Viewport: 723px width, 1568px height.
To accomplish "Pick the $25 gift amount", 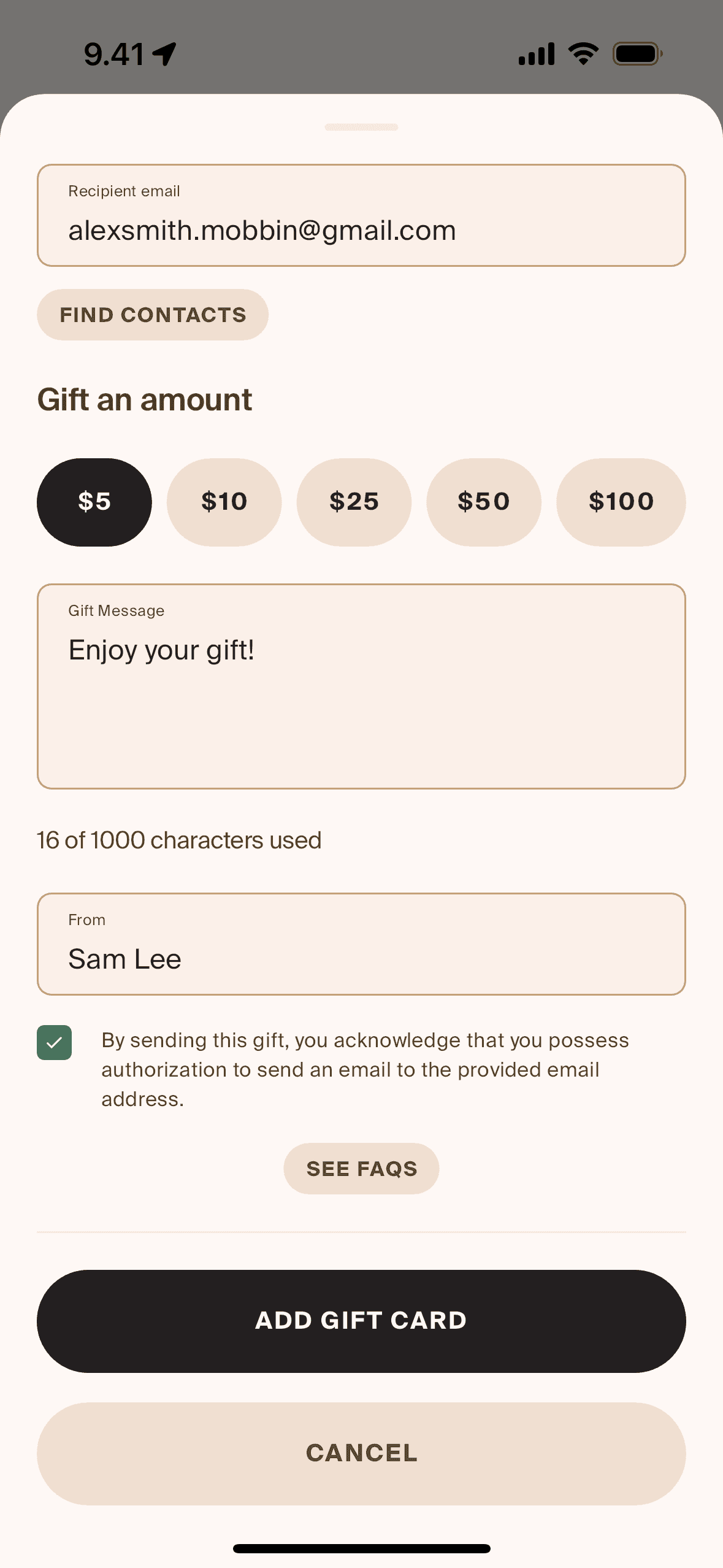I will pyautogui.click(x=354, y=502).
